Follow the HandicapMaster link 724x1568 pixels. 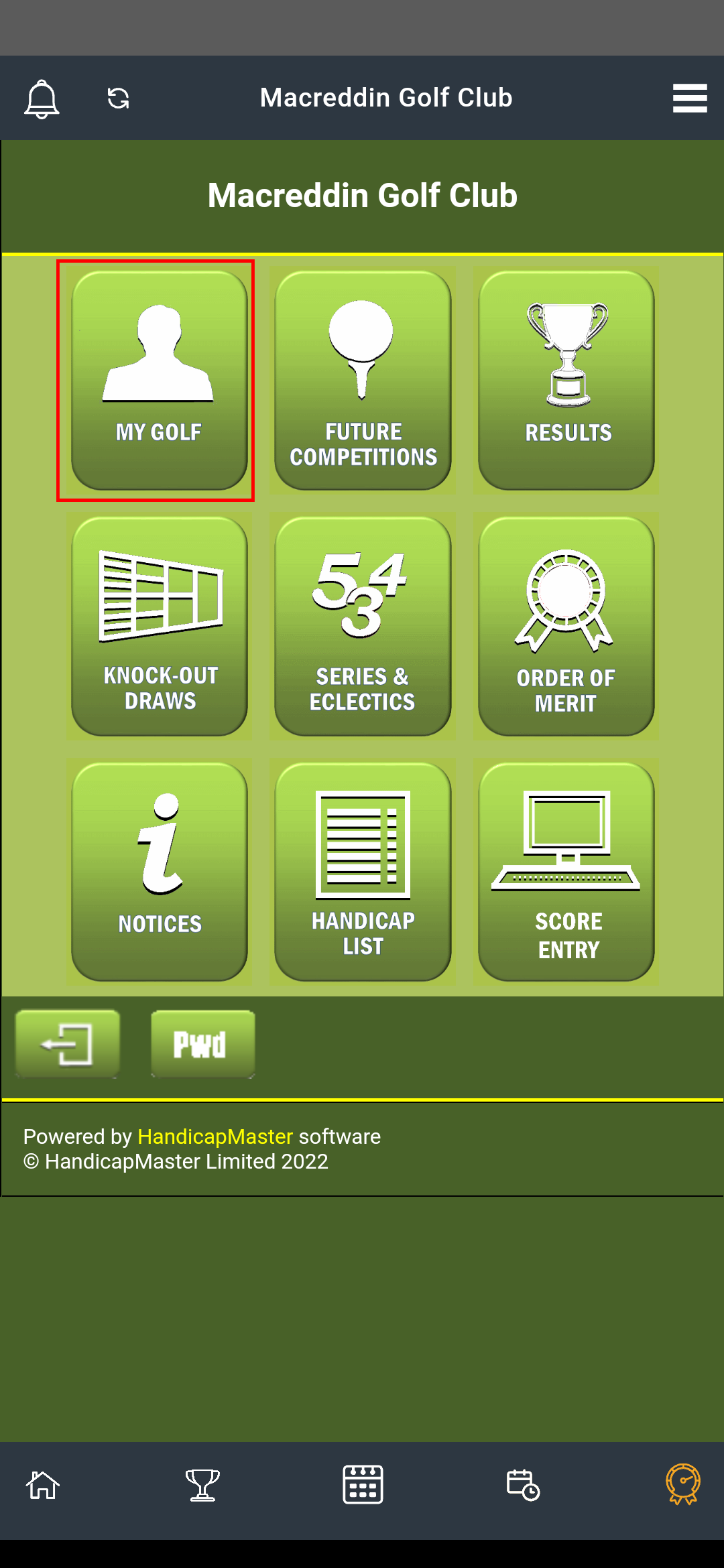point(215,1136)
